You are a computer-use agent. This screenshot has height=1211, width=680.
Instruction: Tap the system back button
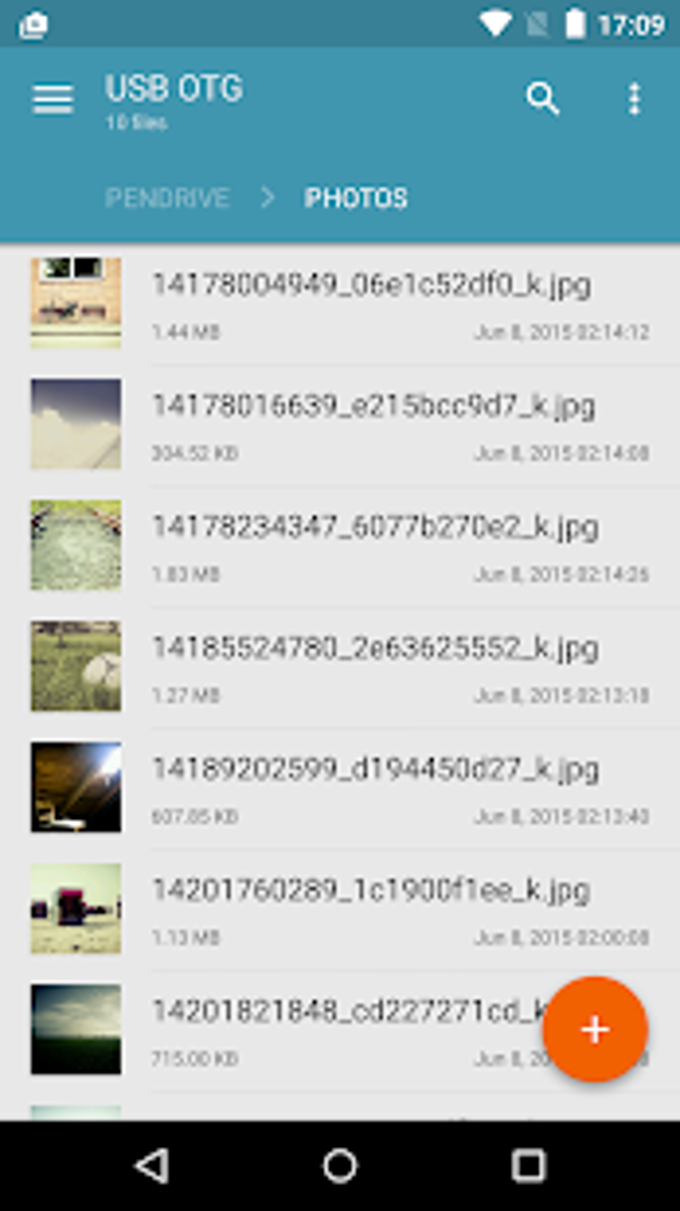click(x=152, y=1166)
